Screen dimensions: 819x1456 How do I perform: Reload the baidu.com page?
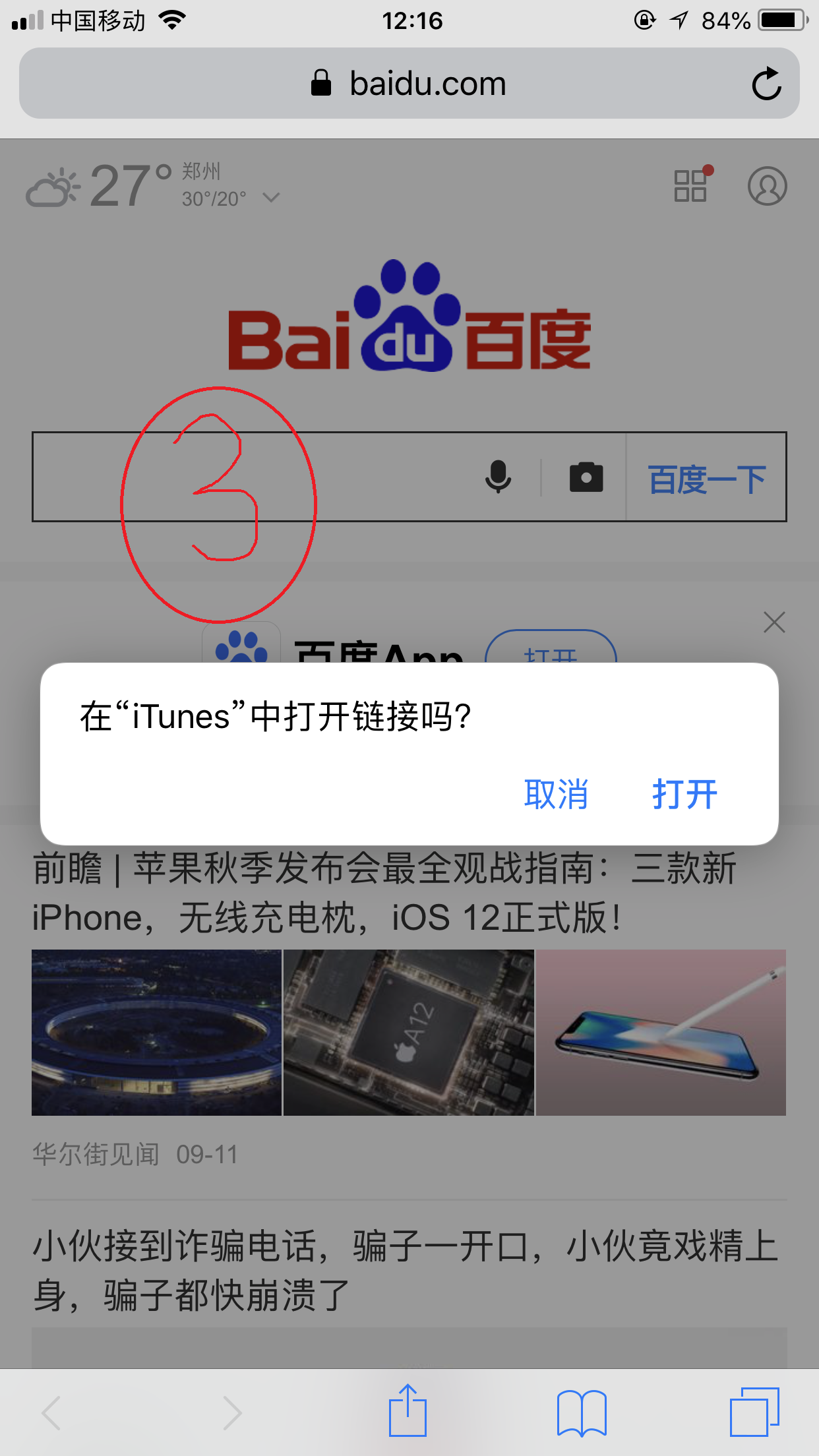(x=766, y=84)
